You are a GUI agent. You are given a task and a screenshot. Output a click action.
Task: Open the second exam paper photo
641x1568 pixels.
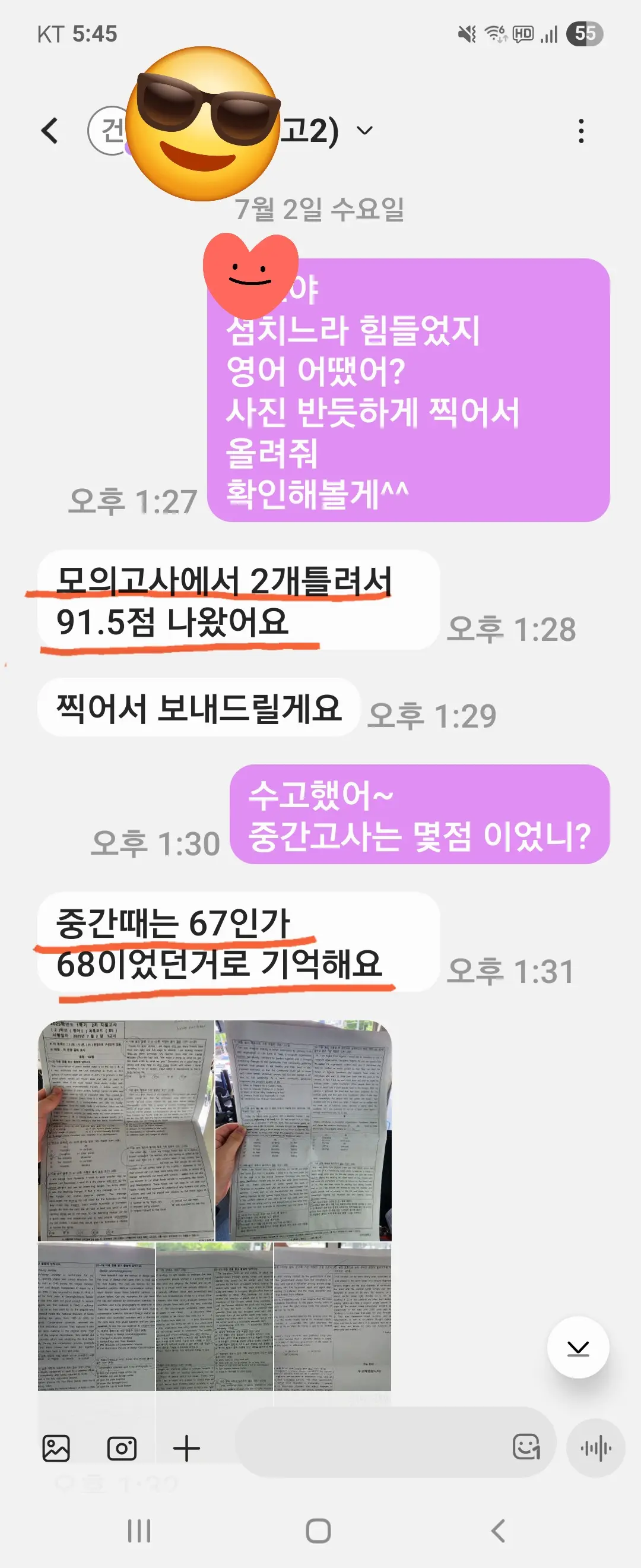(x=303, y=1130)
